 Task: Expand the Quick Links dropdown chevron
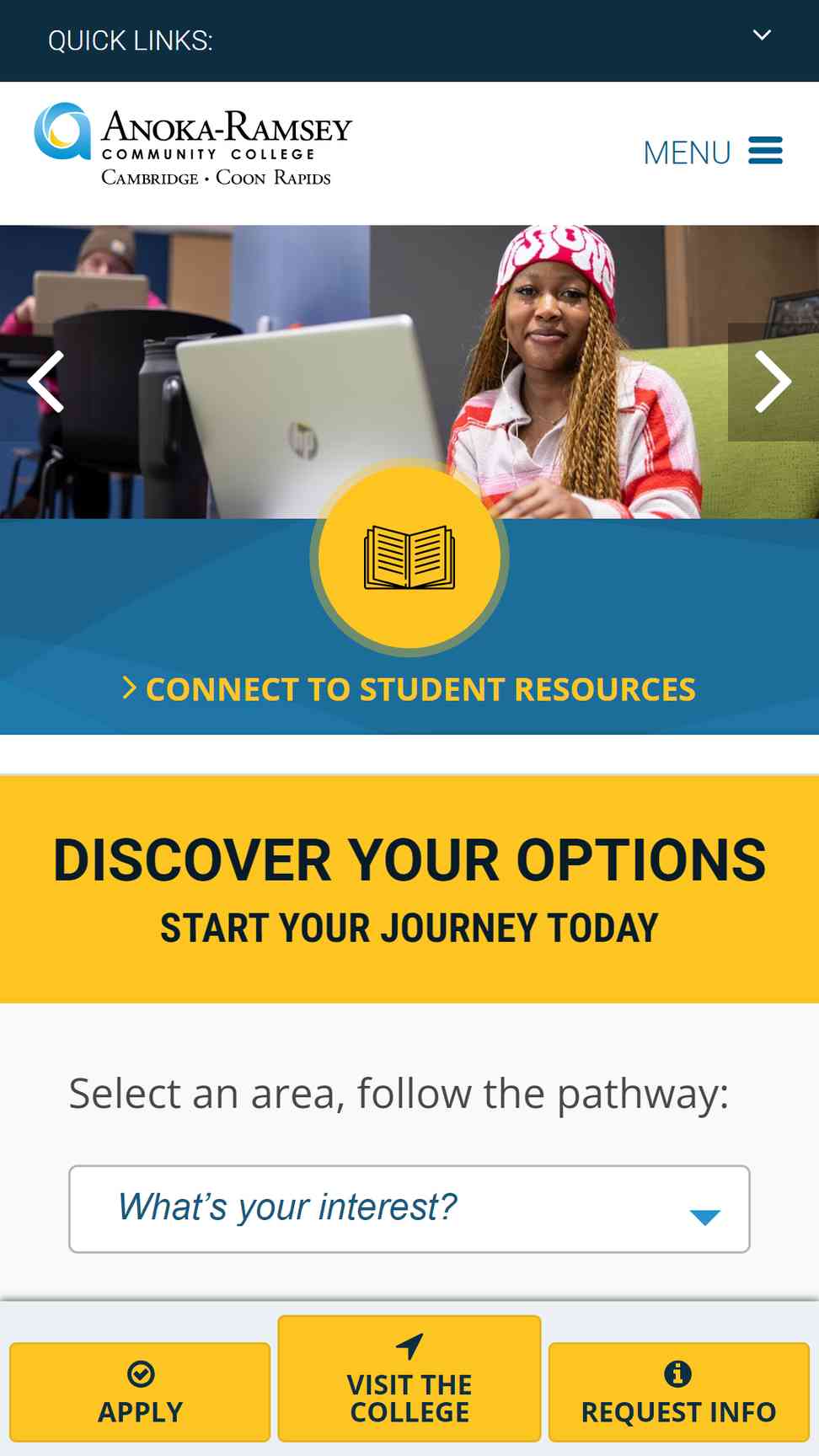tap(762, 35)
